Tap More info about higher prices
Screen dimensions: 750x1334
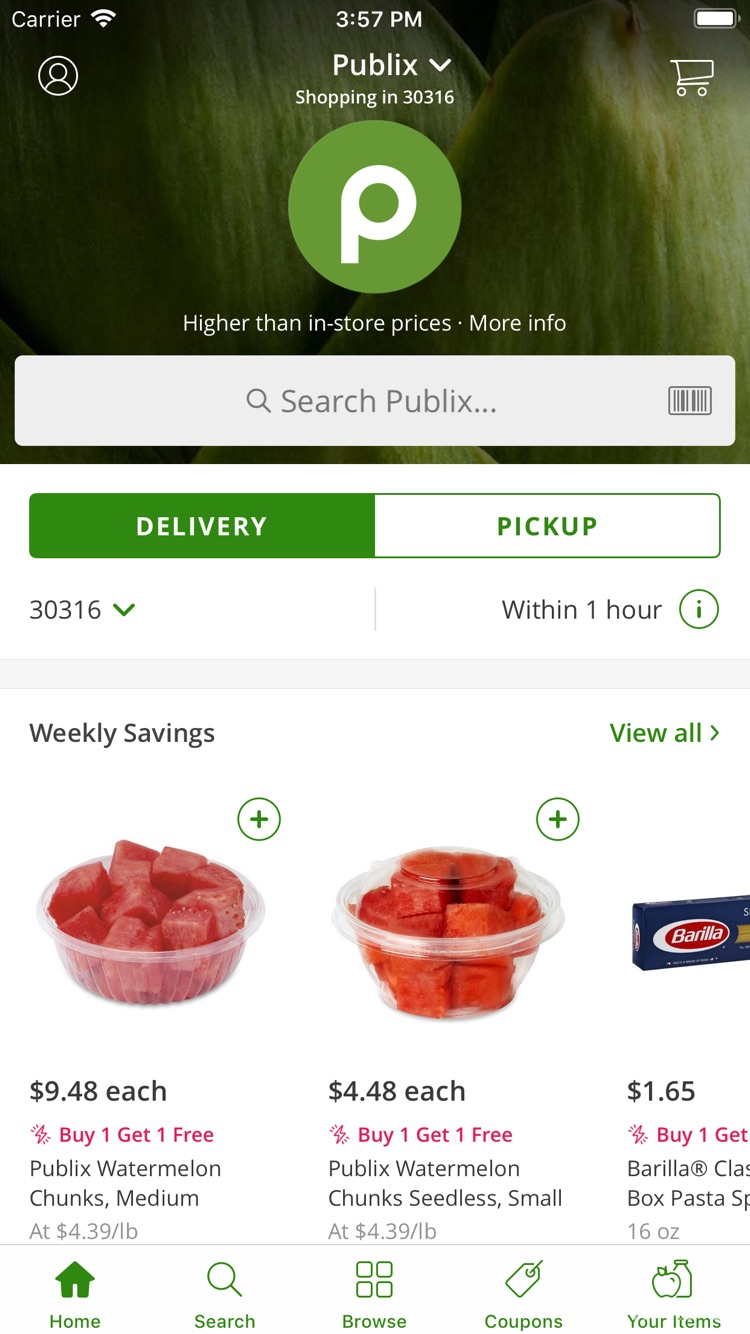(x=517, y=322)
